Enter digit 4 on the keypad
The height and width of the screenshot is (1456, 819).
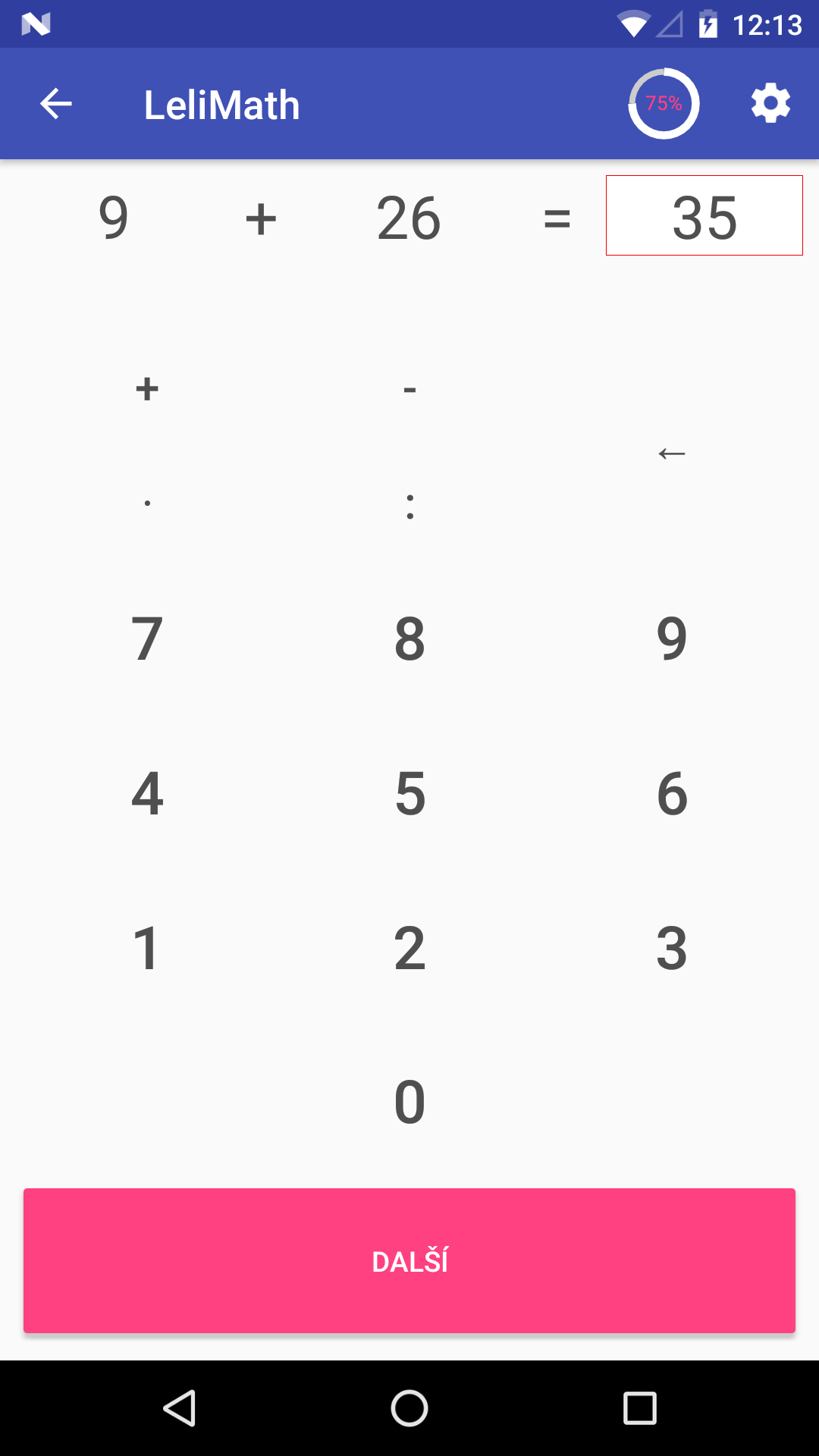click(x=147, y=793)
